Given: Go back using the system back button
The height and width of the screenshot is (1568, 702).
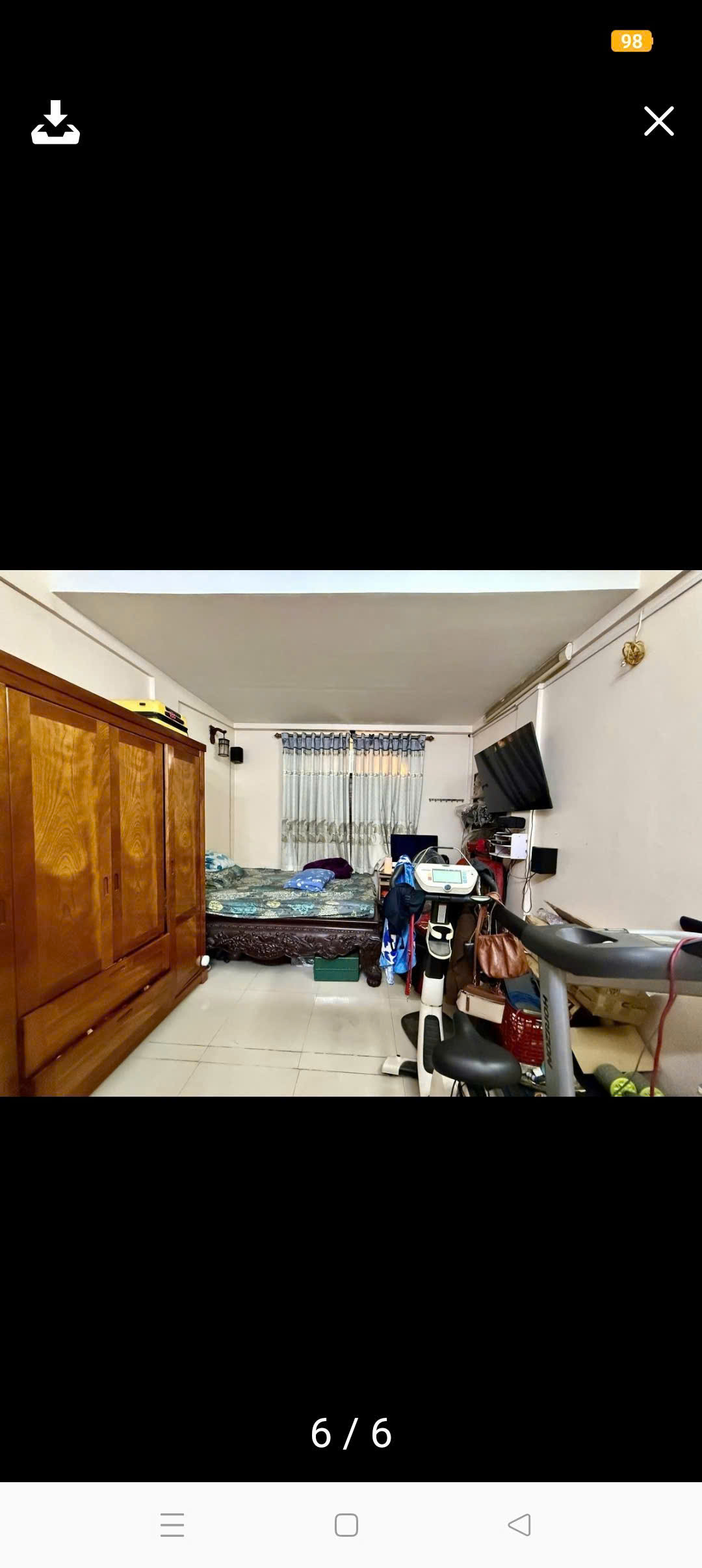Looking at the screenshot, I should click(519, 1524).
